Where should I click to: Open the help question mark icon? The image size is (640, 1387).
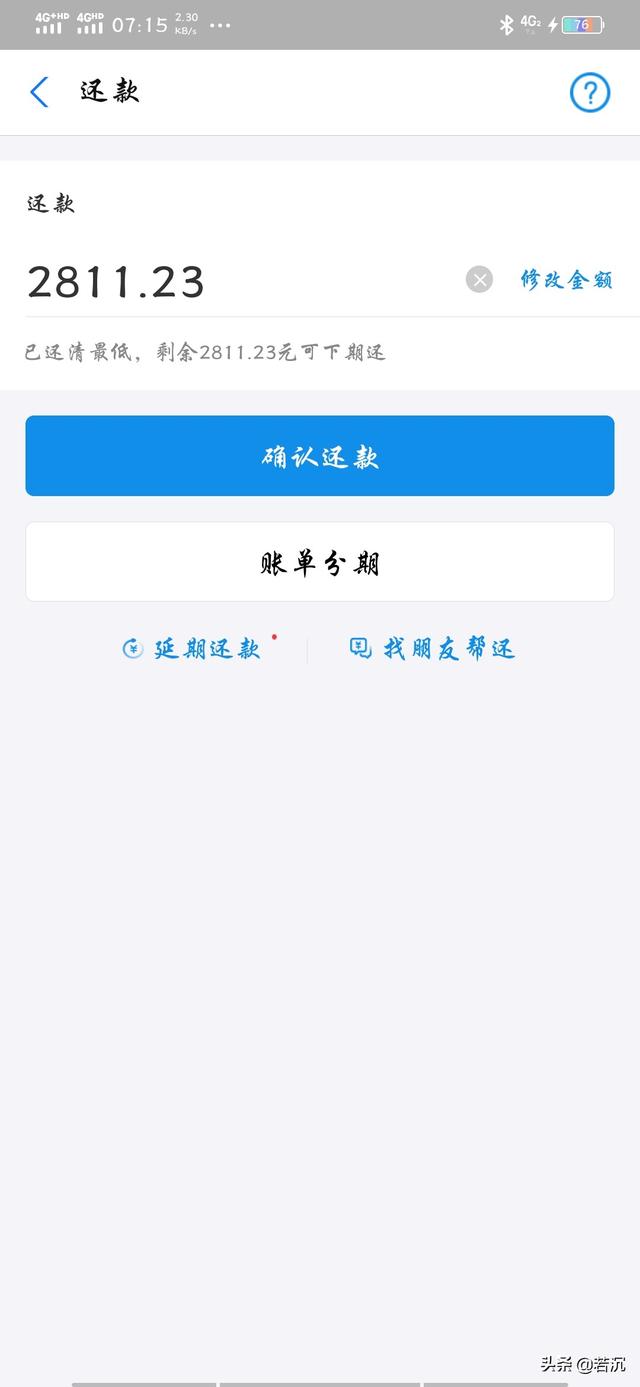tap(590, 93)
